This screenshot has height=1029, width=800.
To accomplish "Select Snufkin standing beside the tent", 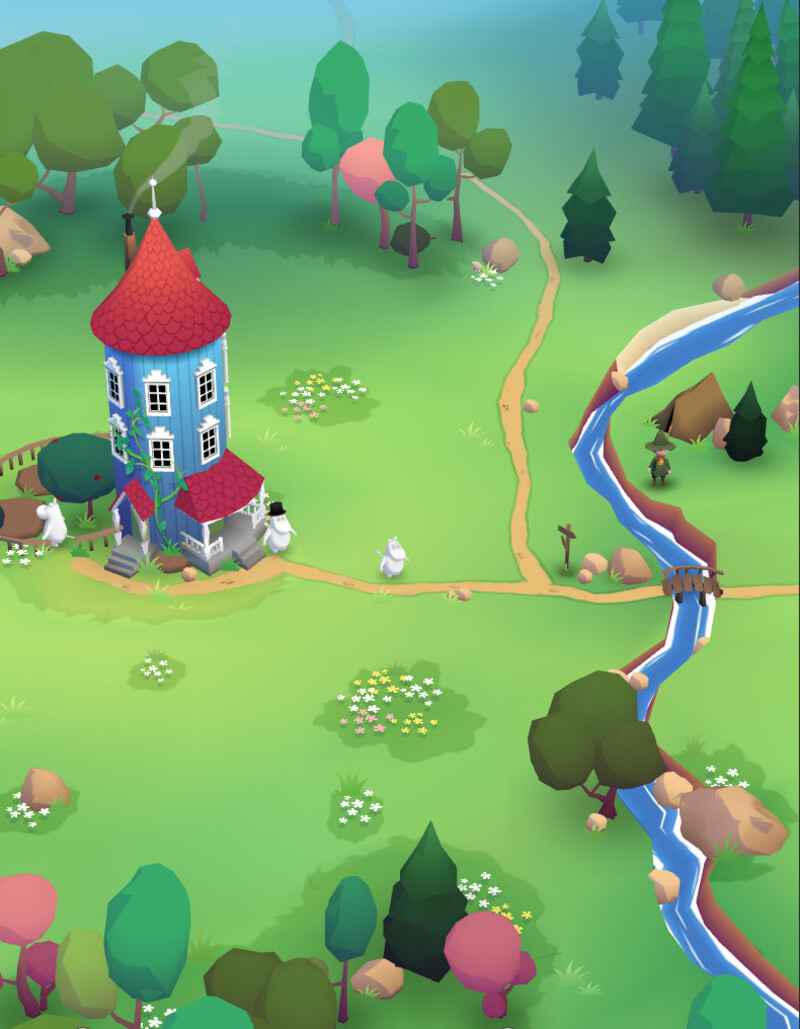I will pos(658,460).
